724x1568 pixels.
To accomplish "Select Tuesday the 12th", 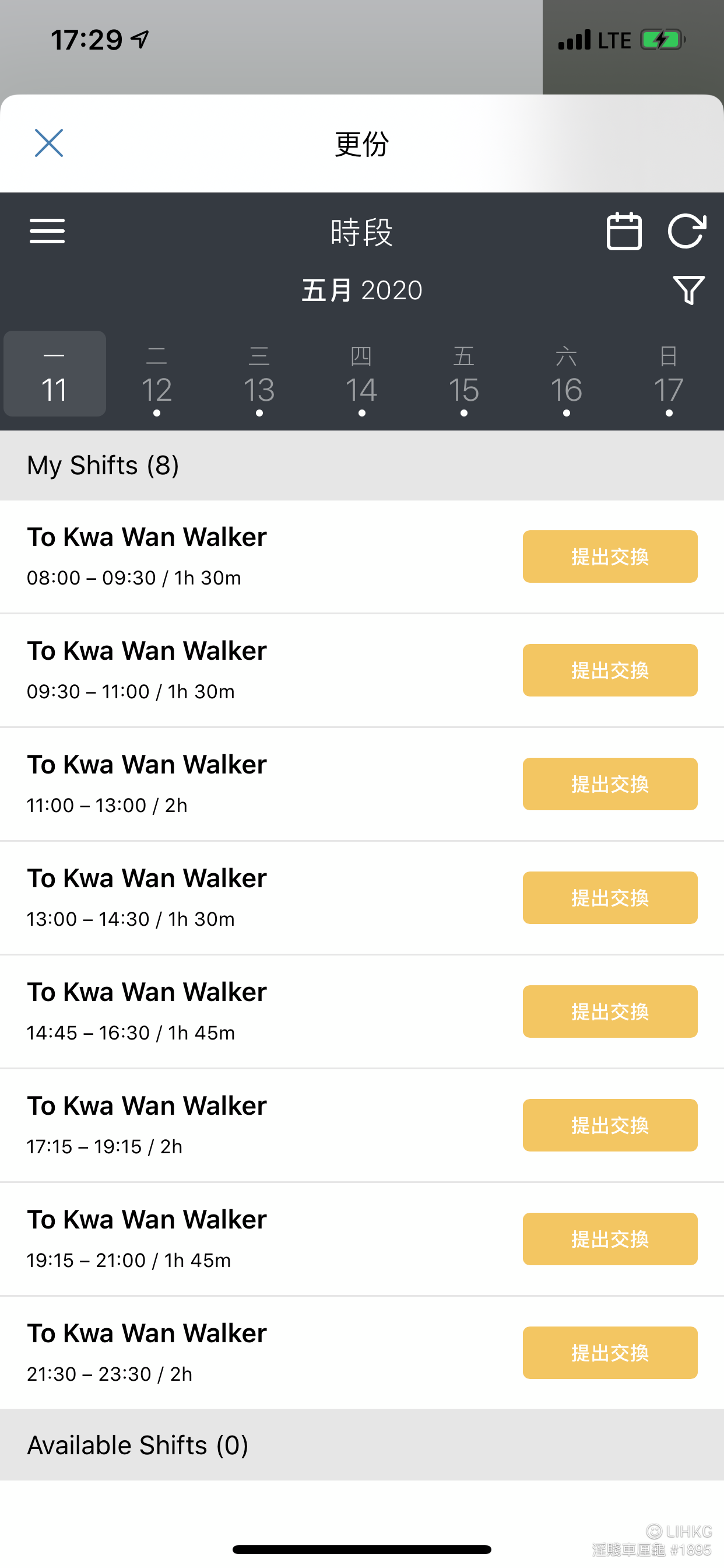I will point(157,374).
